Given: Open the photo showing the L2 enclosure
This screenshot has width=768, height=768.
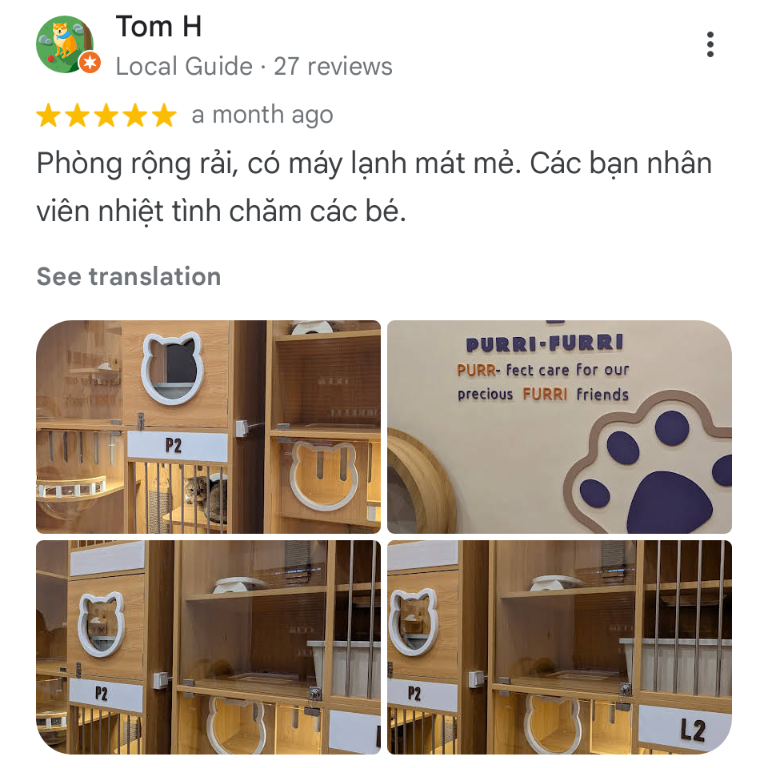Looking at the screenshot, I should (559, 647).
